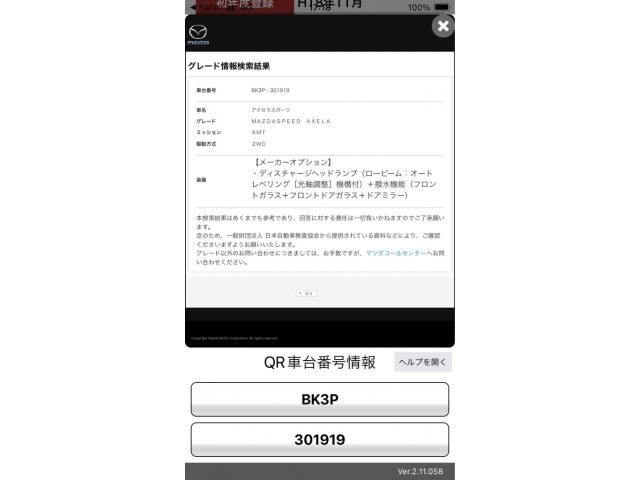
Task: Select the BK3P chassis code button
Action: [320, 399]
